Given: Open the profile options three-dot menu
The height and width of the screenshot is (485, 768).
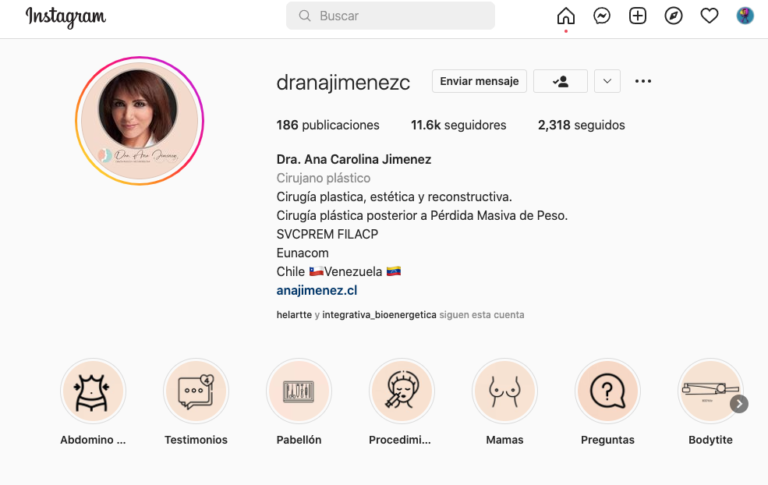Looking at the screenshot, I should point(643,81).
